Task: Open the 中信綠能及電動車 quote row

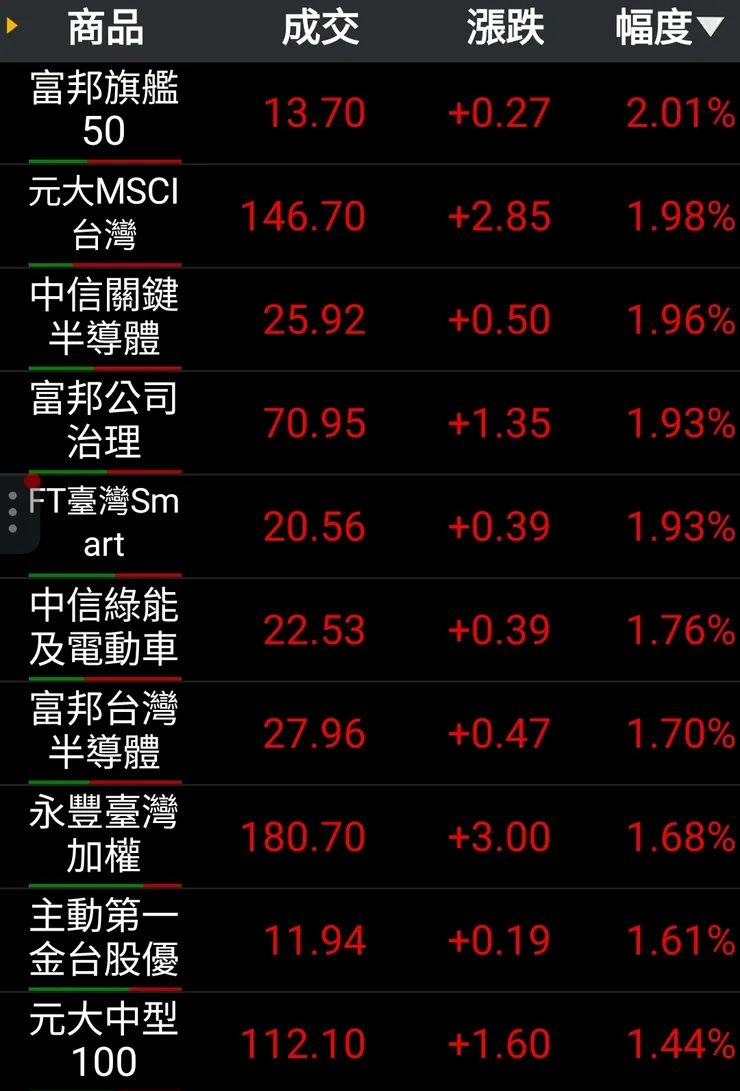Action: tap(370, 630)
